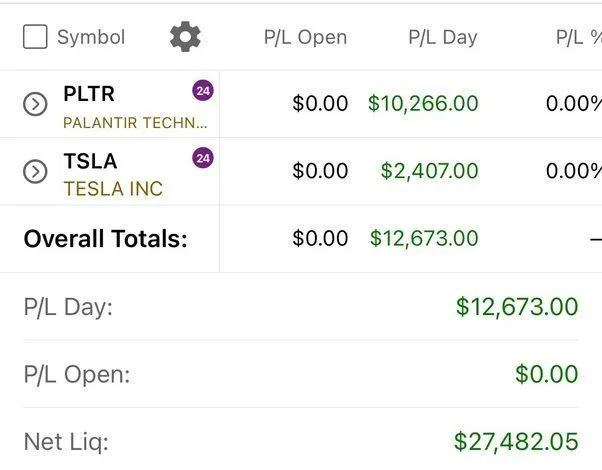Open column settings gear
This screenshot has width=602, height=470.
(185, 37)
